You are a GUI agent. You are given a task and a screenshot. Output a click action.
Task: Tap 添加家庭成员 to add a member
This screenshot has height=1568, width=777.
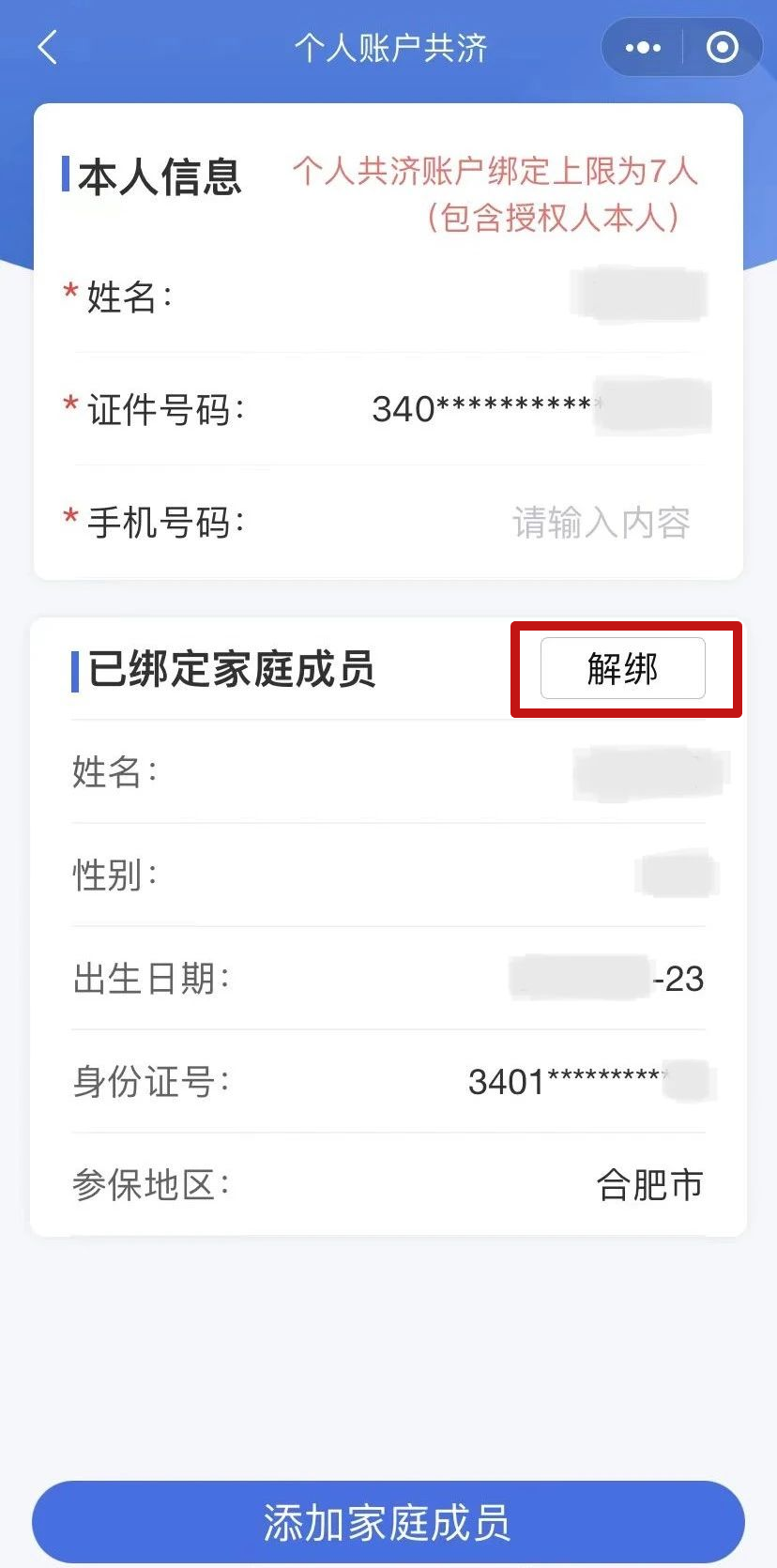click(x=388, y=1522)
